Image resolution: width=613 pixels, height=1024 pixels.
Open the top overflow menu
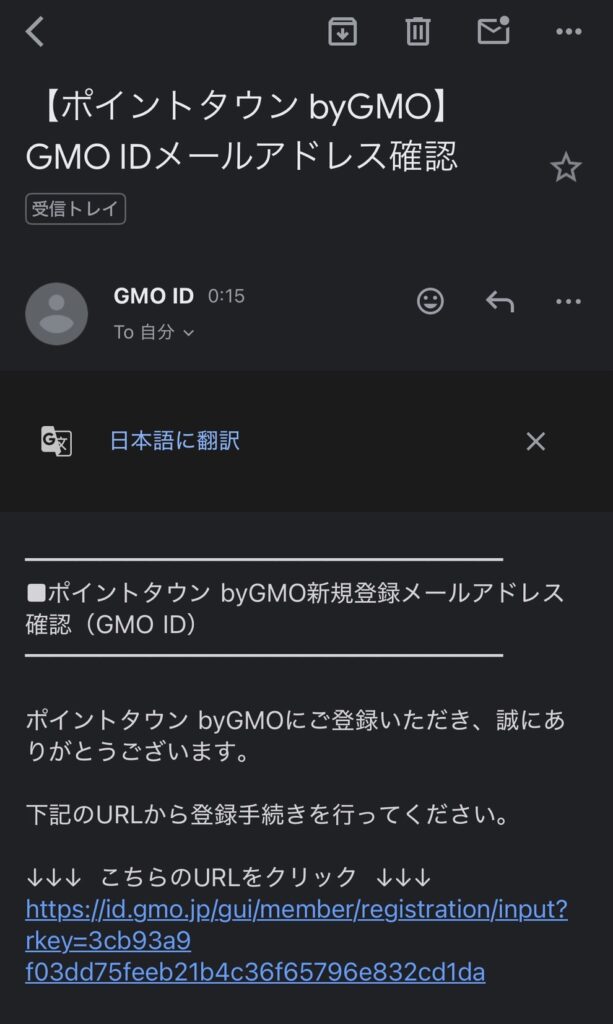tap(568, 32)
